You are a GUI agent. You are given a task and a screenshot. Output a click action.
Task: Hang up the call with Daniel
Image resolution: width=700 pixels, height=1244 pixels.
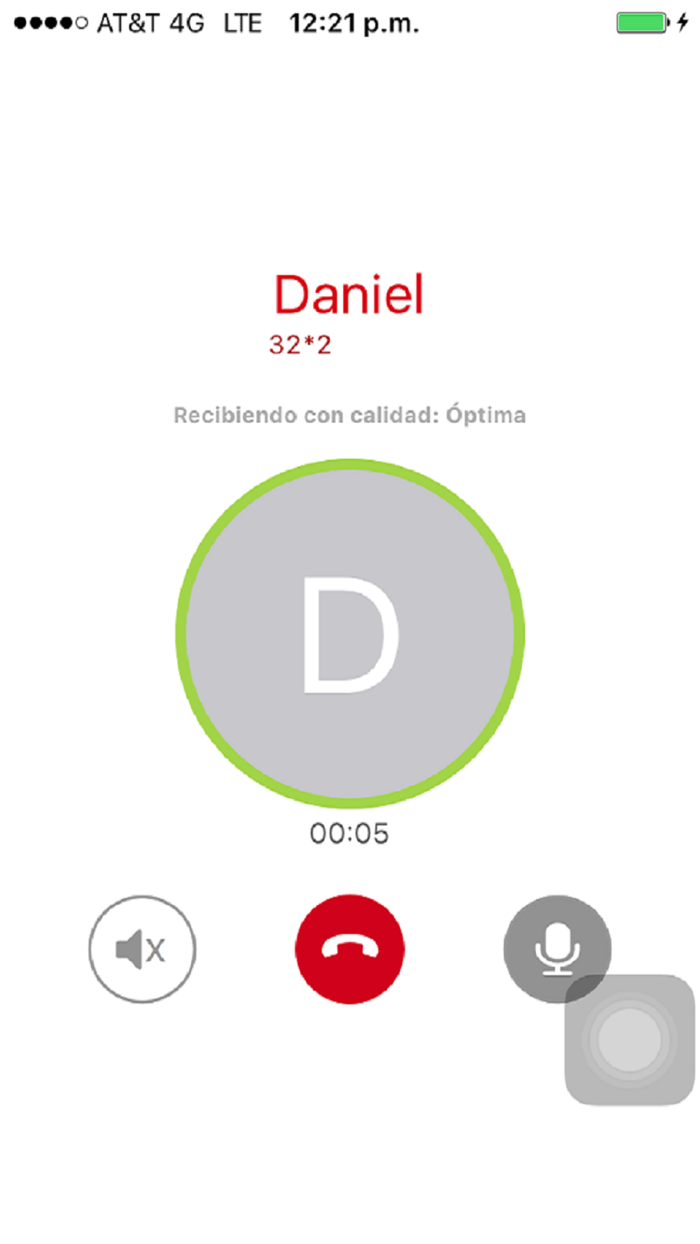tap(350, 948)
